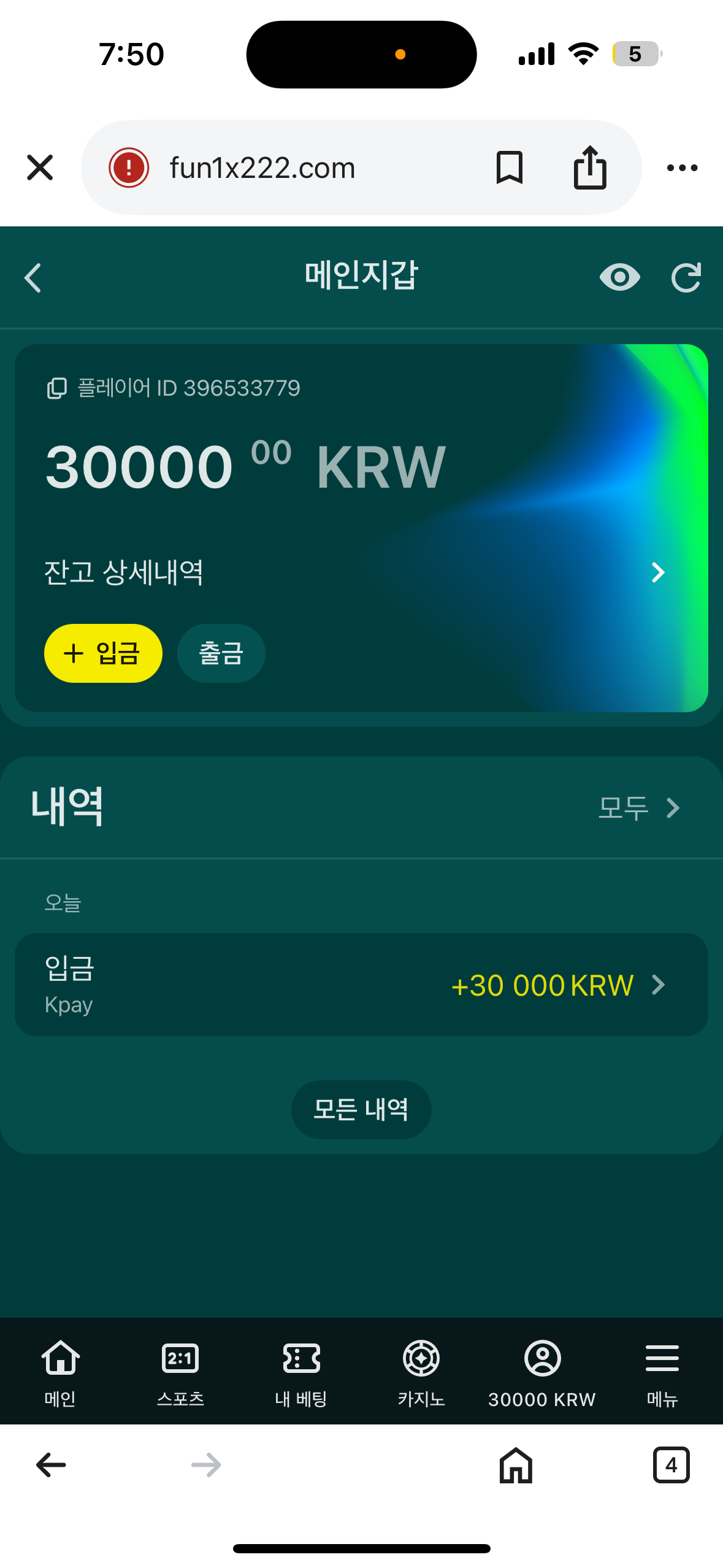Image resolution: width=723 pixels, height=1568 pixels.
Task: Switch to the 스포츠 tab
Action: [x=180, y=1372]
